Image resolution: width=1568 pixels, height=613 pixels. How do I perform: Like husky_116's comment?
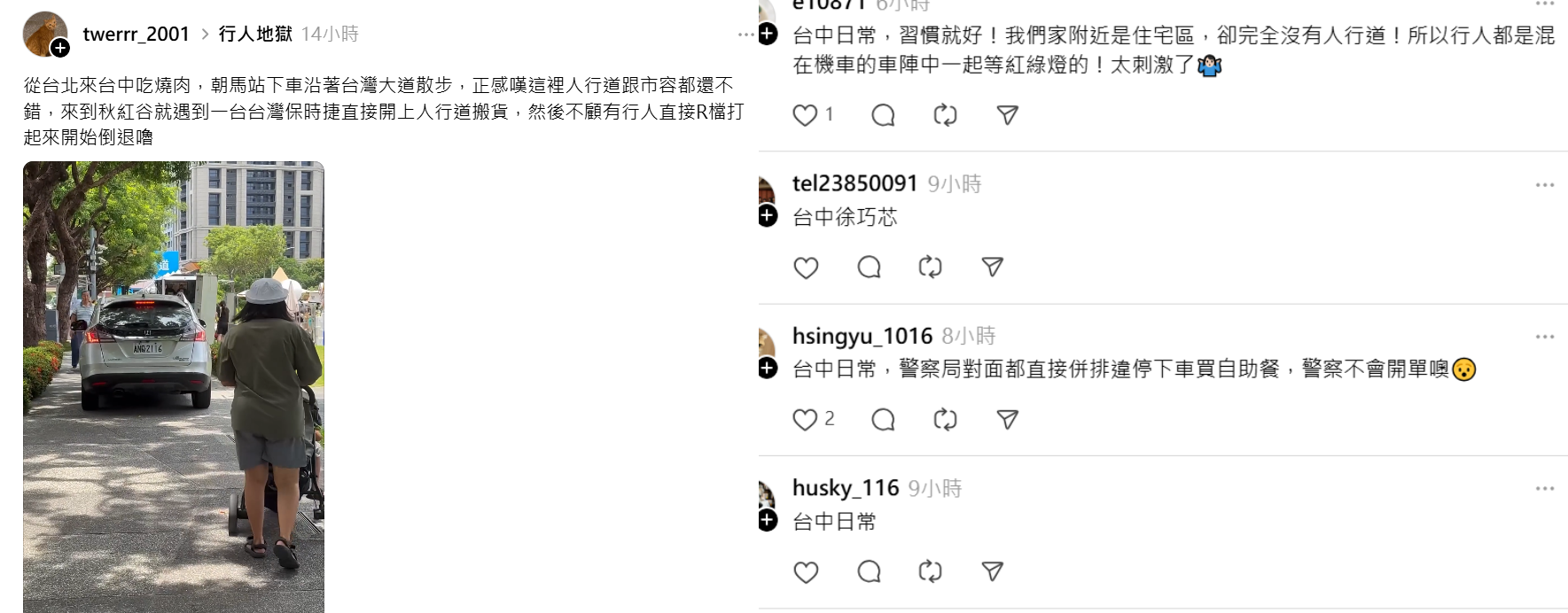coord(805,572)
